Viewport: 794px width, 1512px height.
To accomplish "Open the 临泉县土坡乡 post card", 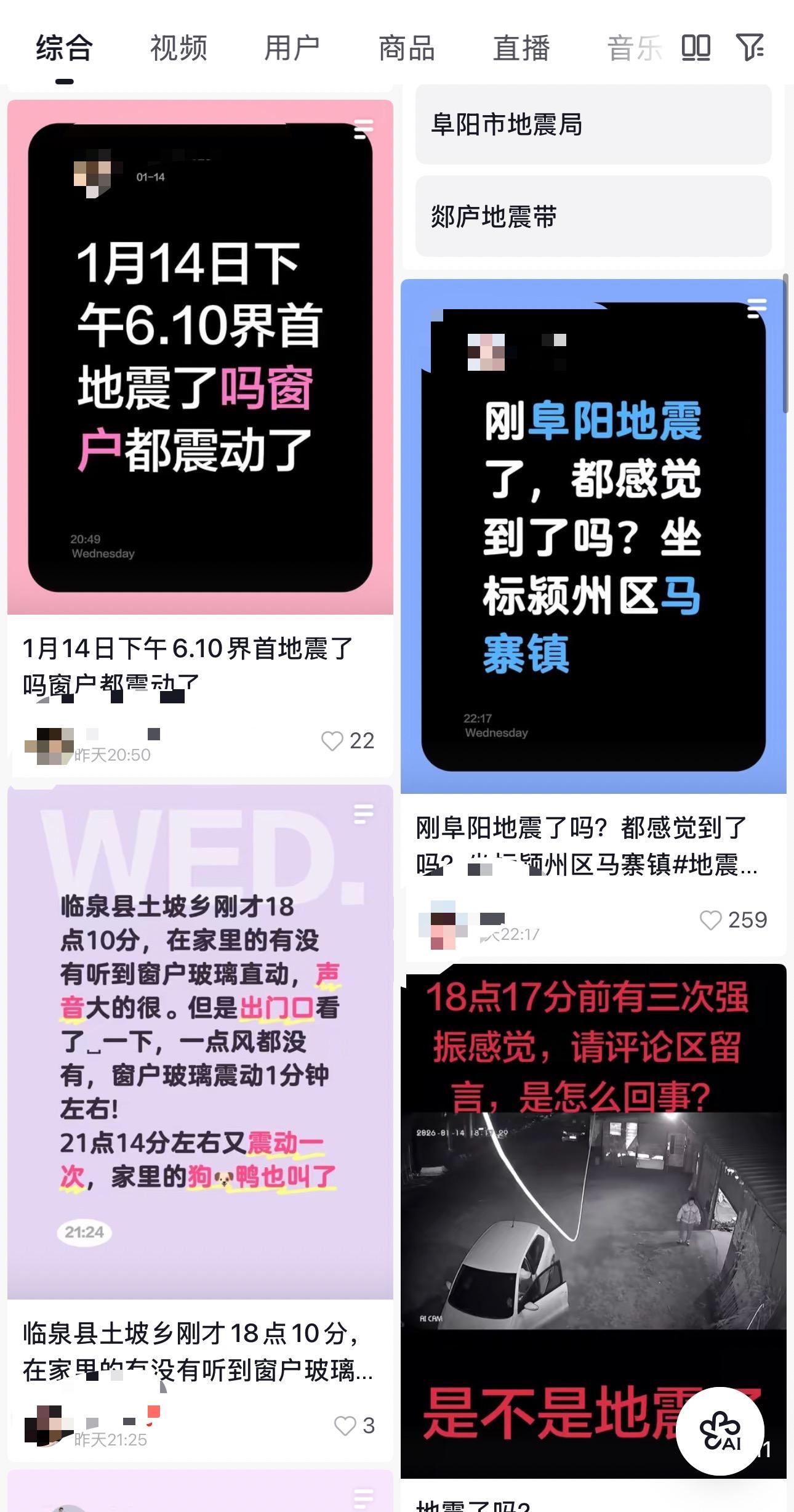I will [x=200, y=1041].
